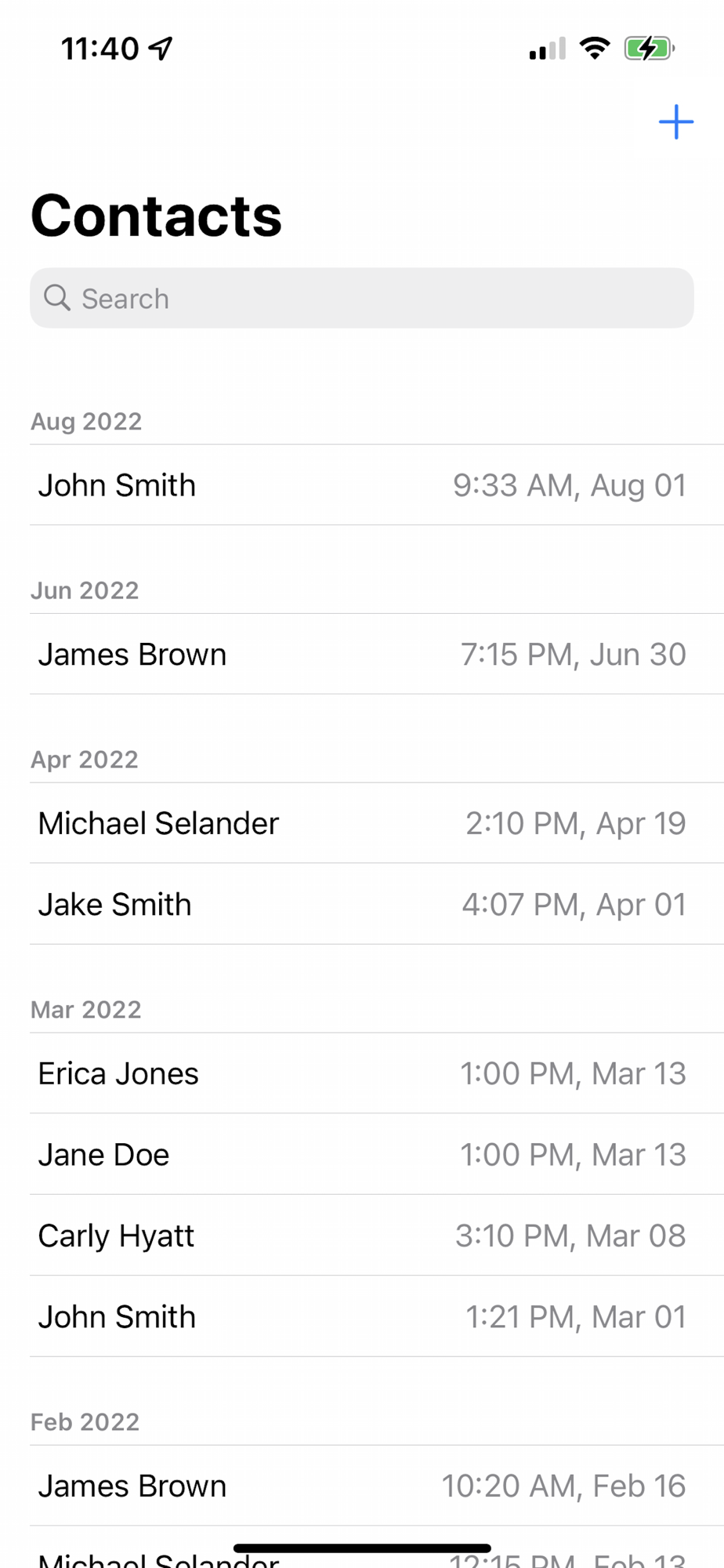Select Carly Hyatt contact
This screenshot has width=724, height=1568.
(377, 1236)
